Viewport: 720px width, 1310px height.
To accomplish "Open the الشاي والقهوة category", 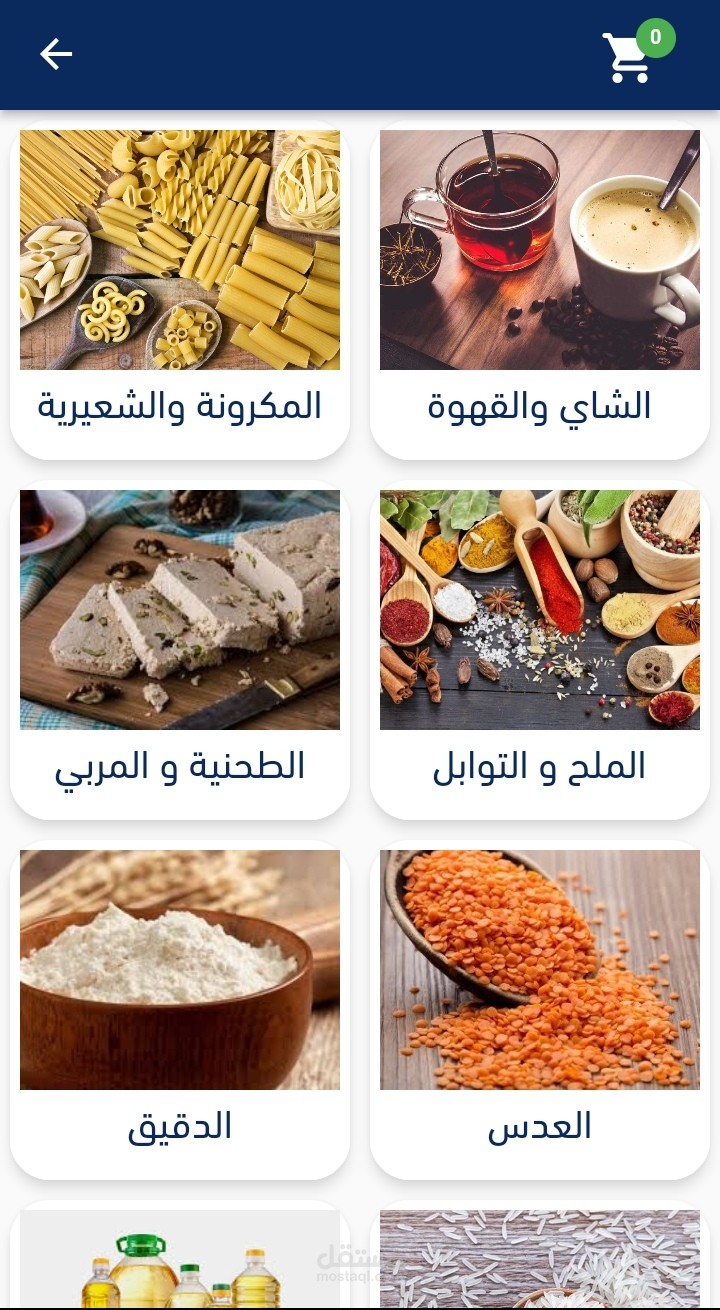I will tap(540, 290).
